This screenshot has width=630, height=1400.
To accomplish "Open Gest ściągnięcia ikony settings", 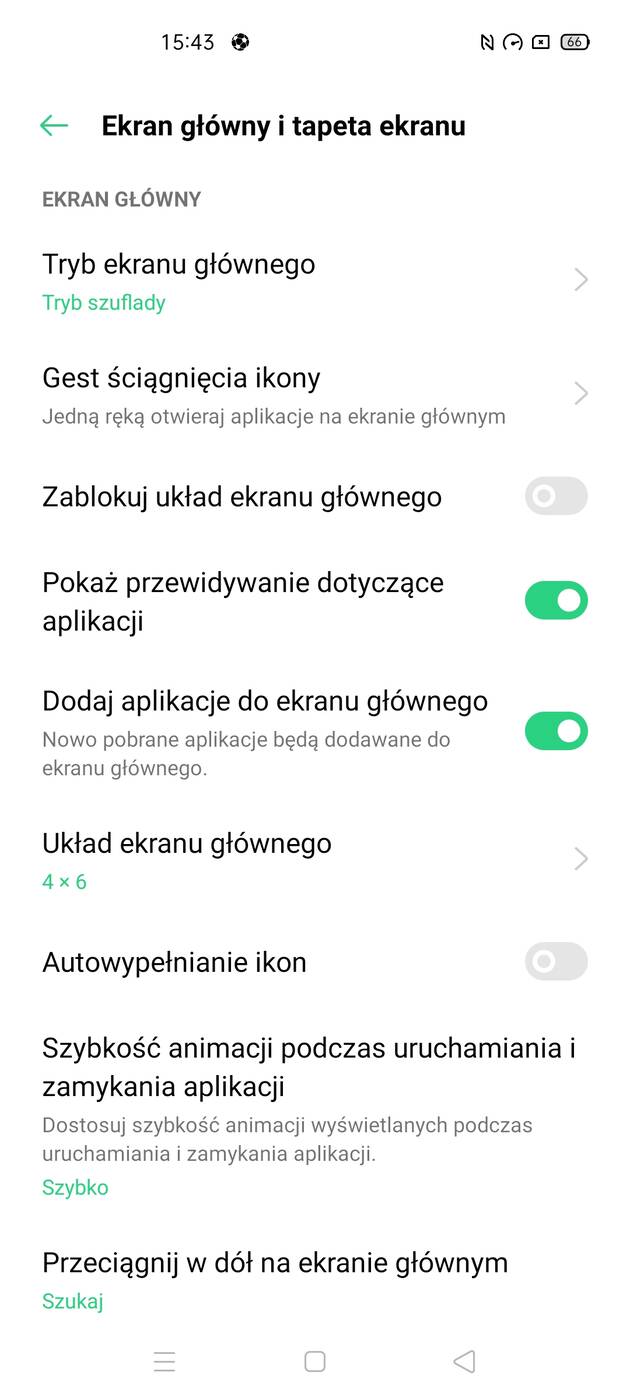I will (x=300, y=395).
